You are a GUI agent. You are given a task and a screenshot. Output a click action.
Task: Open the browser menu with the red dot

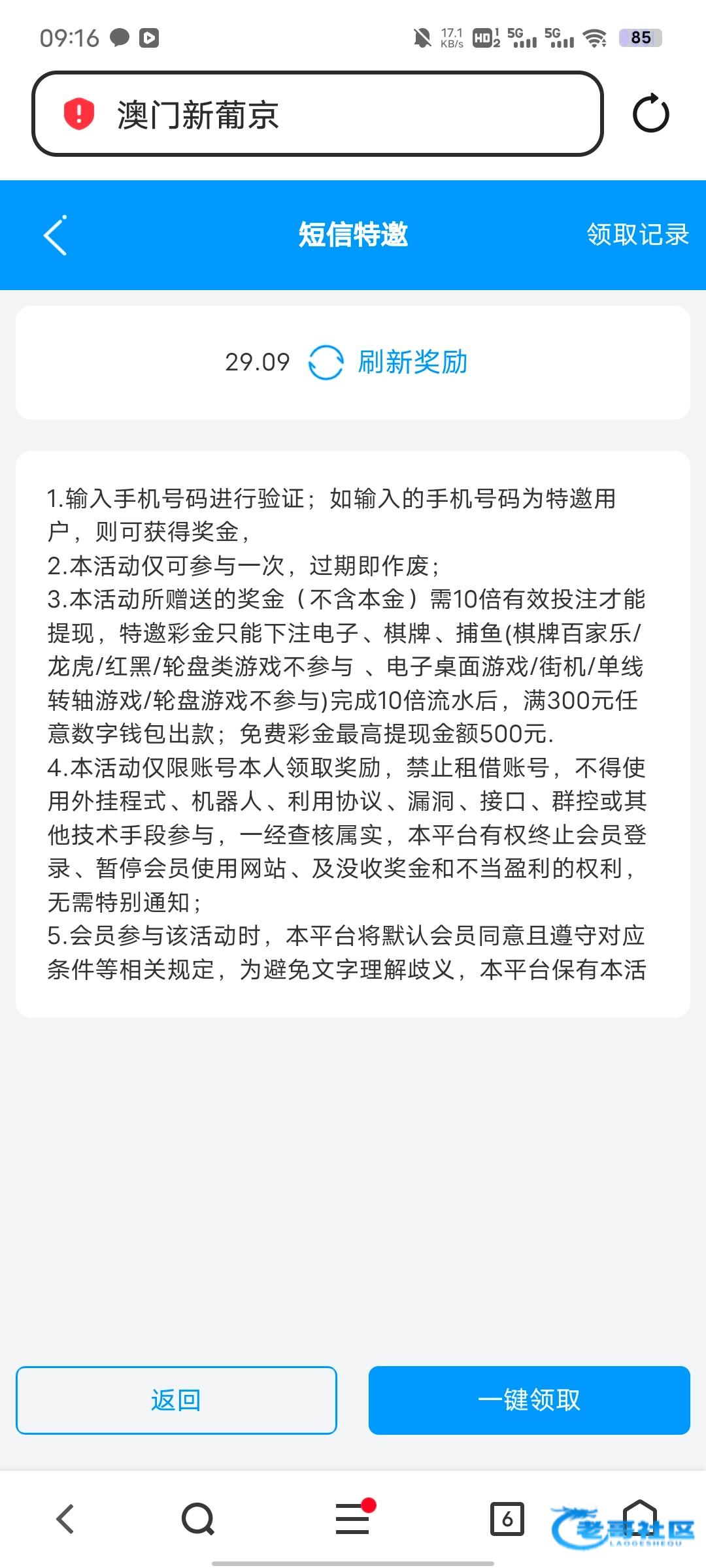pos(353,1519)
